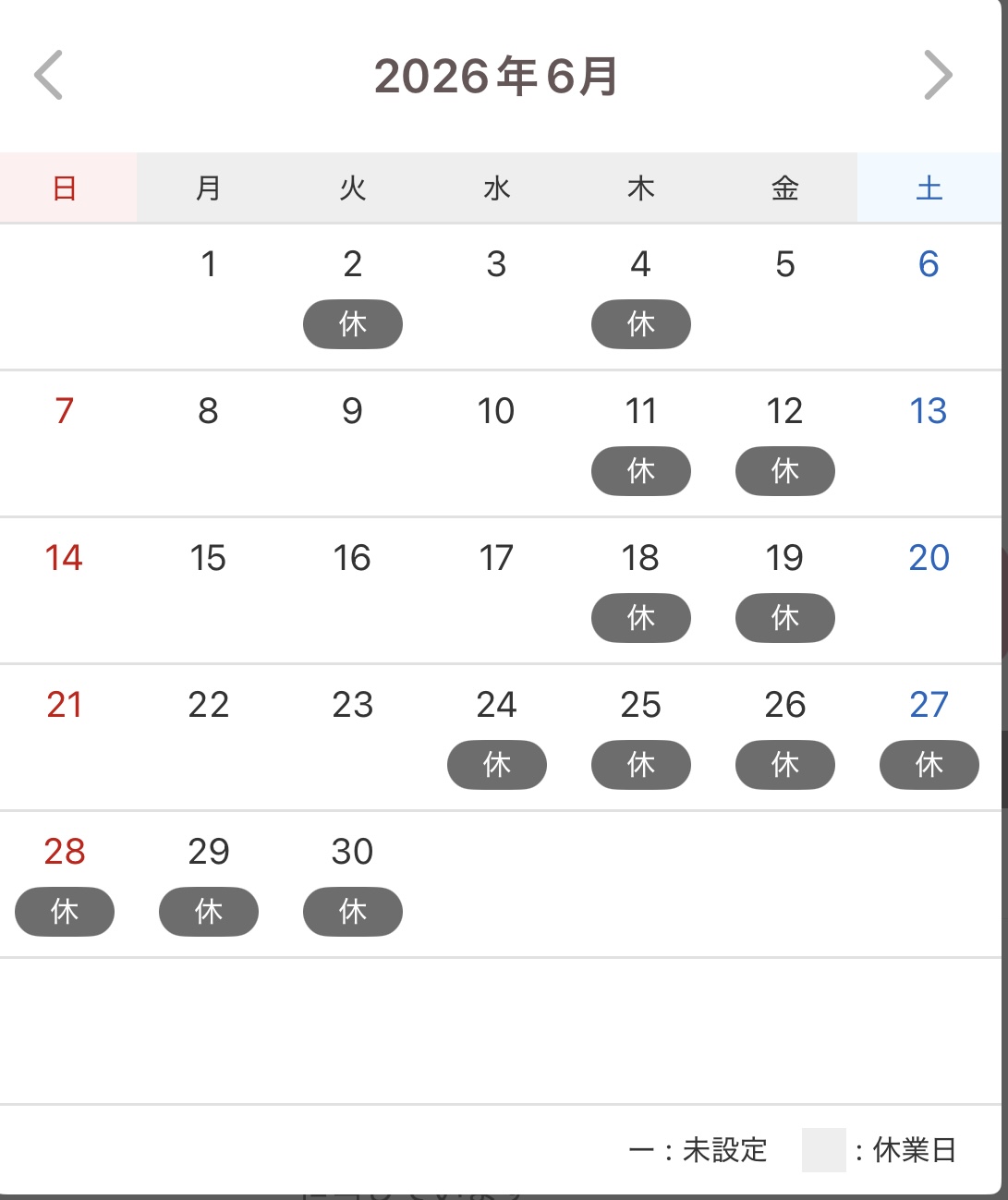Choose June 22 on the calendar

pyautogui.click(x=209, y=705)
